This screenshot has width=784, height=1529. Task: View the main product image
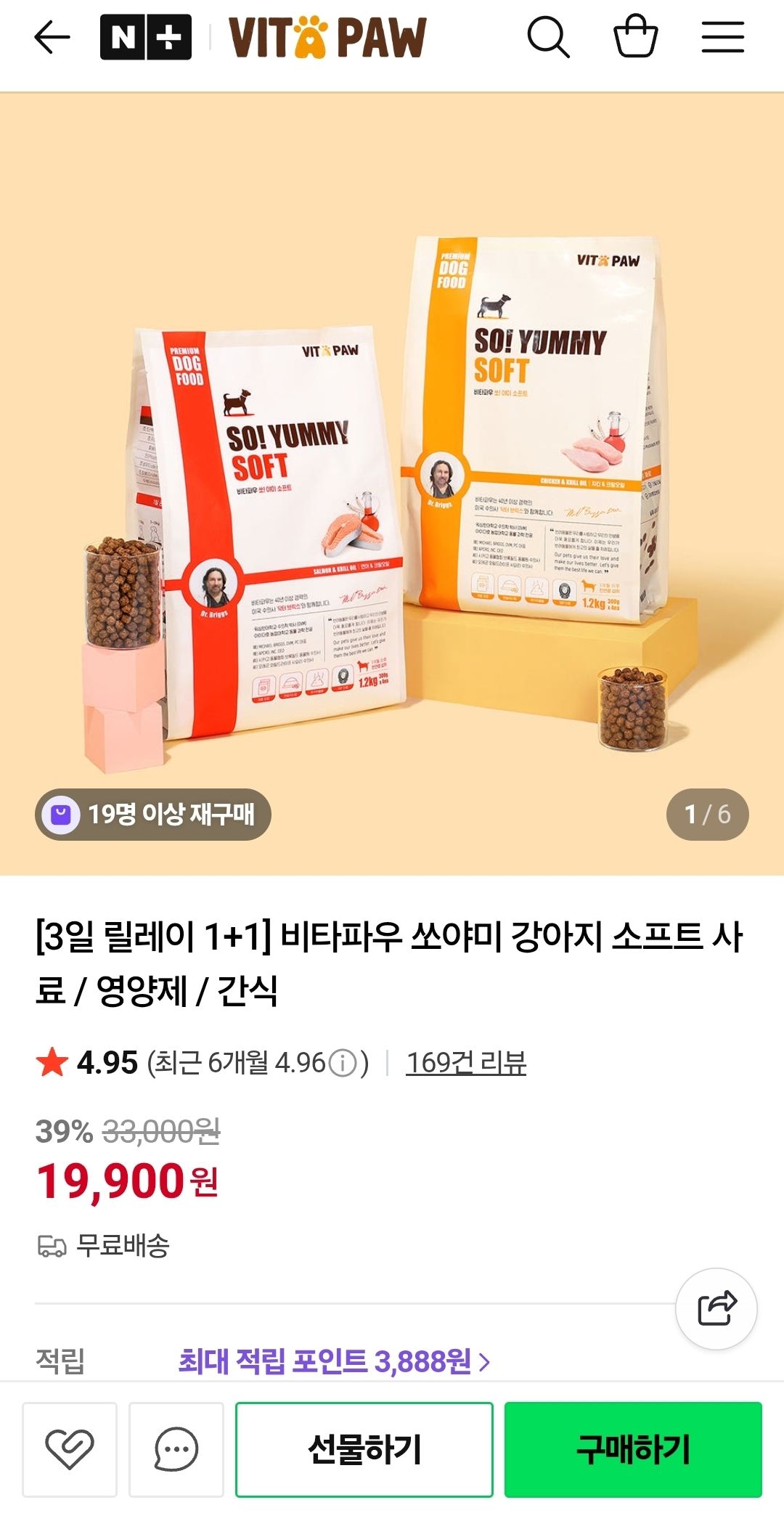[x=392, y=484]
